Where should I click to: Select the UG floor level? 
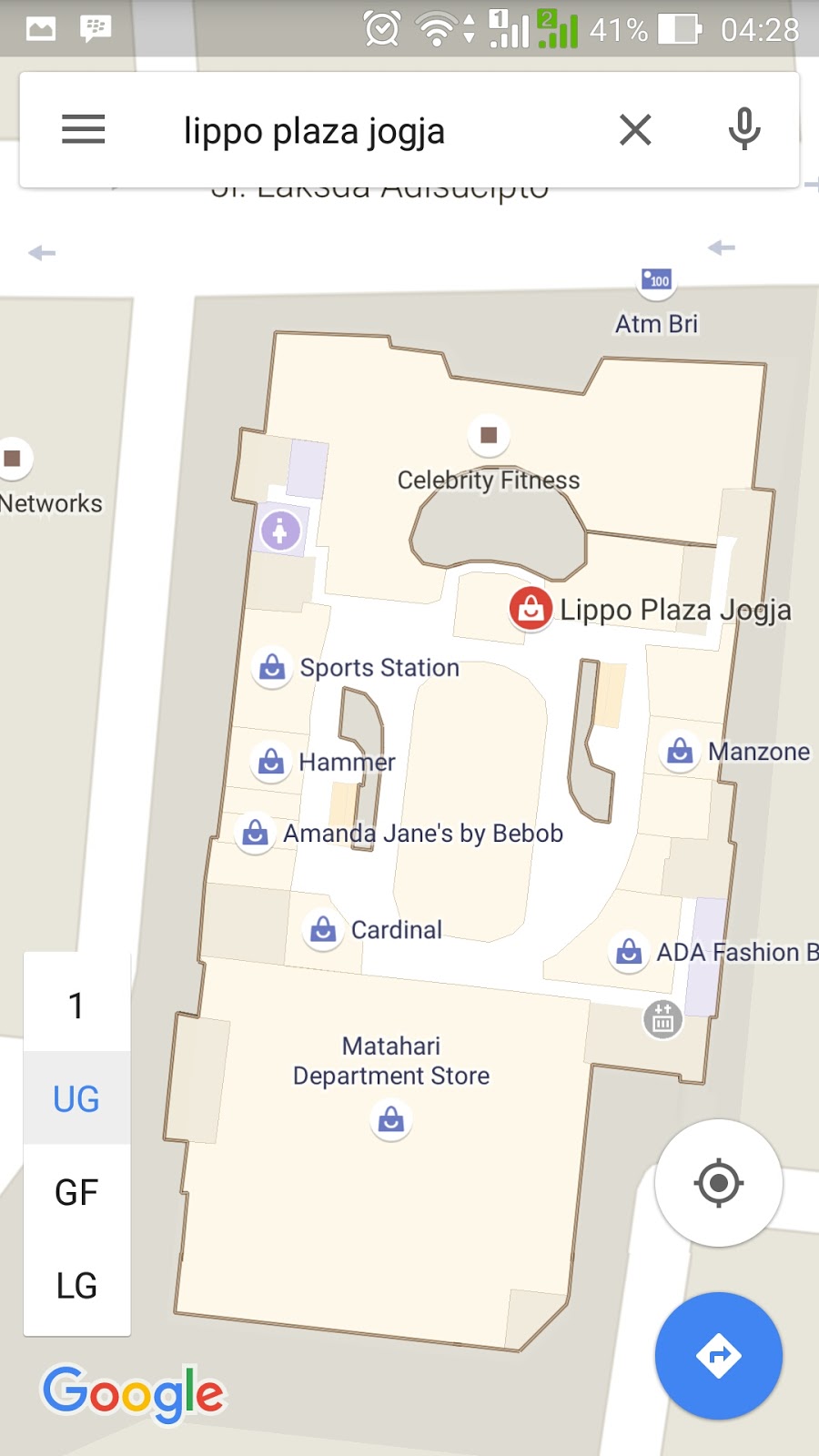click(76, 1098)
